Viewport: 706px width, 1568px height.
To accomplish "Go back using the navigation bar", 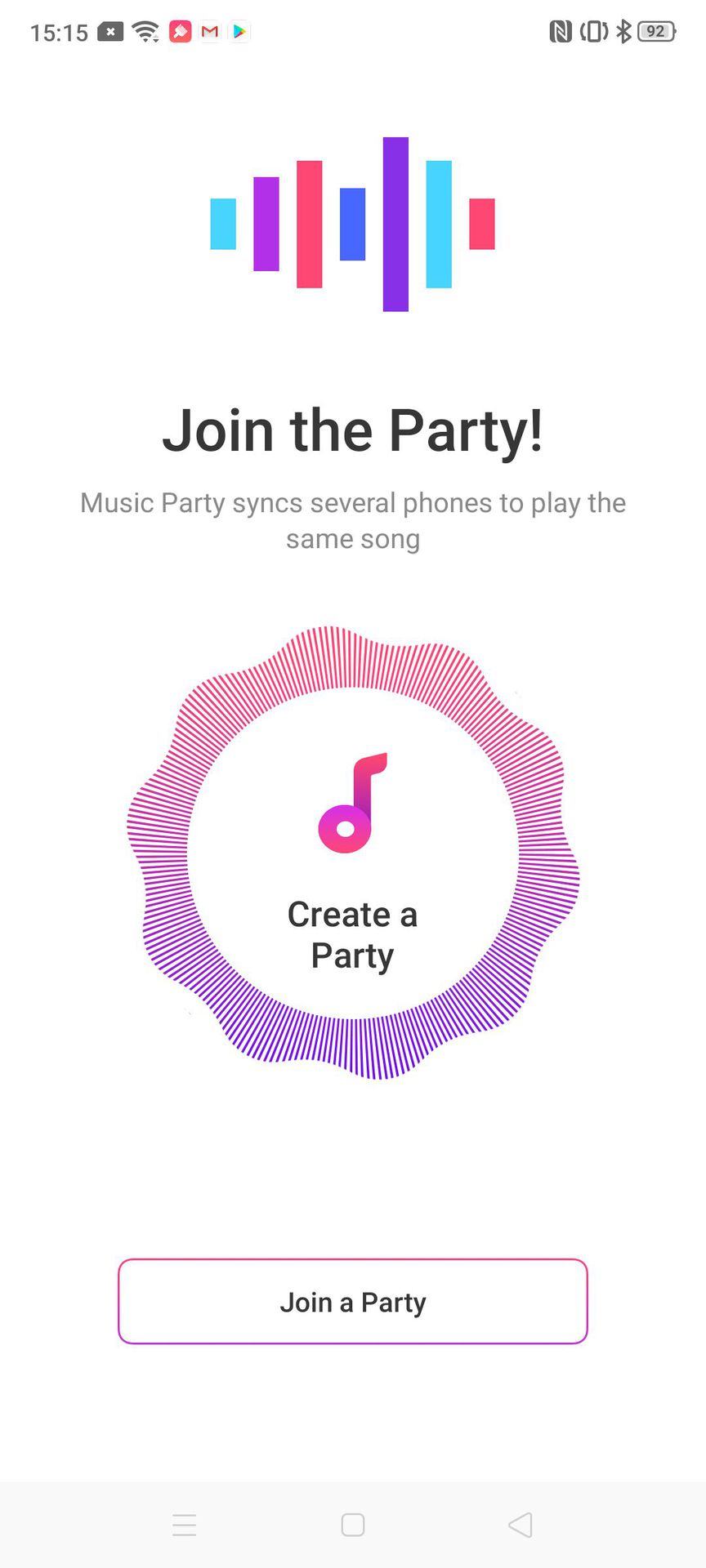I will click(x=521, y=1525).
